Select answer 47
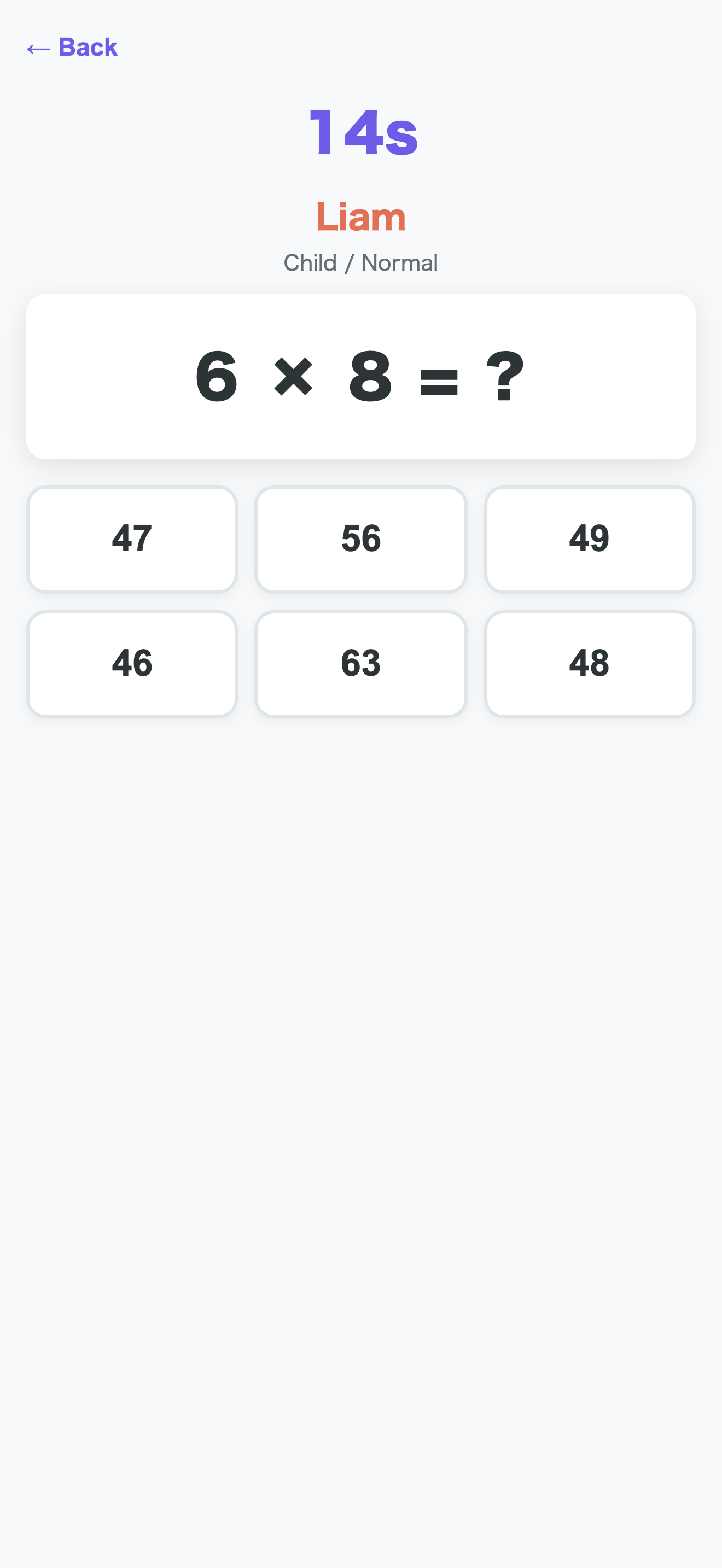The height and width of the screenshot is (1568, 722). (x=132, y=539)
